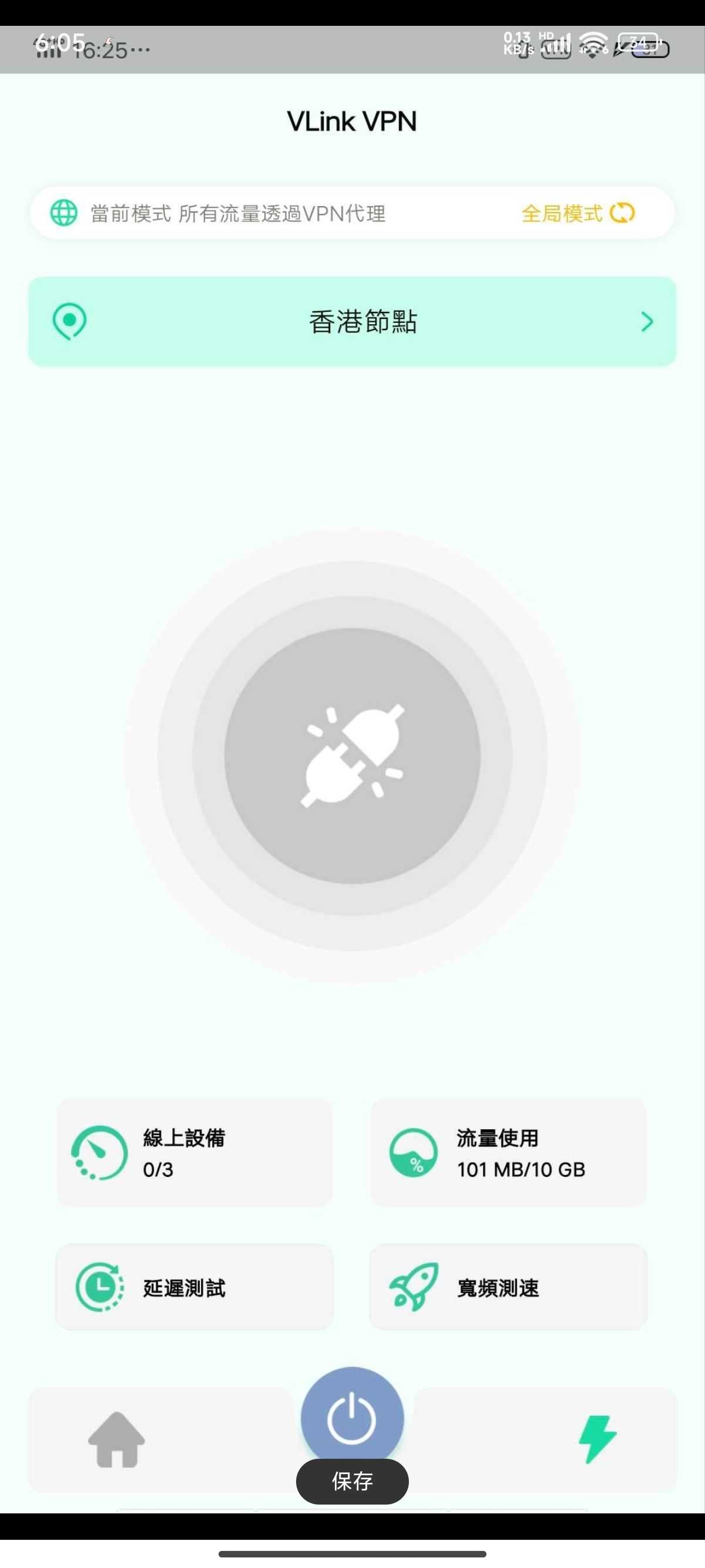This screenshot has height=1568, width=705.
Task: Go to the home tab
Action: click(116, 1439)
